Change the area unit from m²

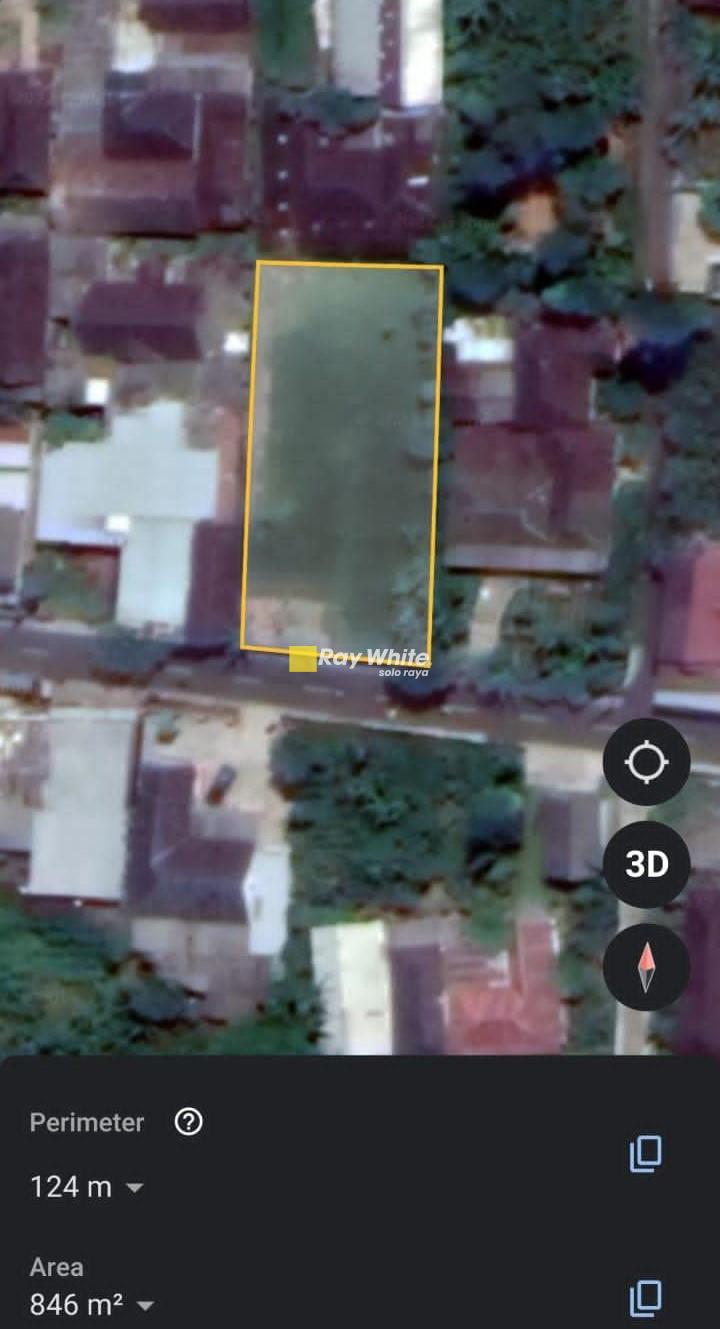pyautogui.click(x=145, y=1306)
